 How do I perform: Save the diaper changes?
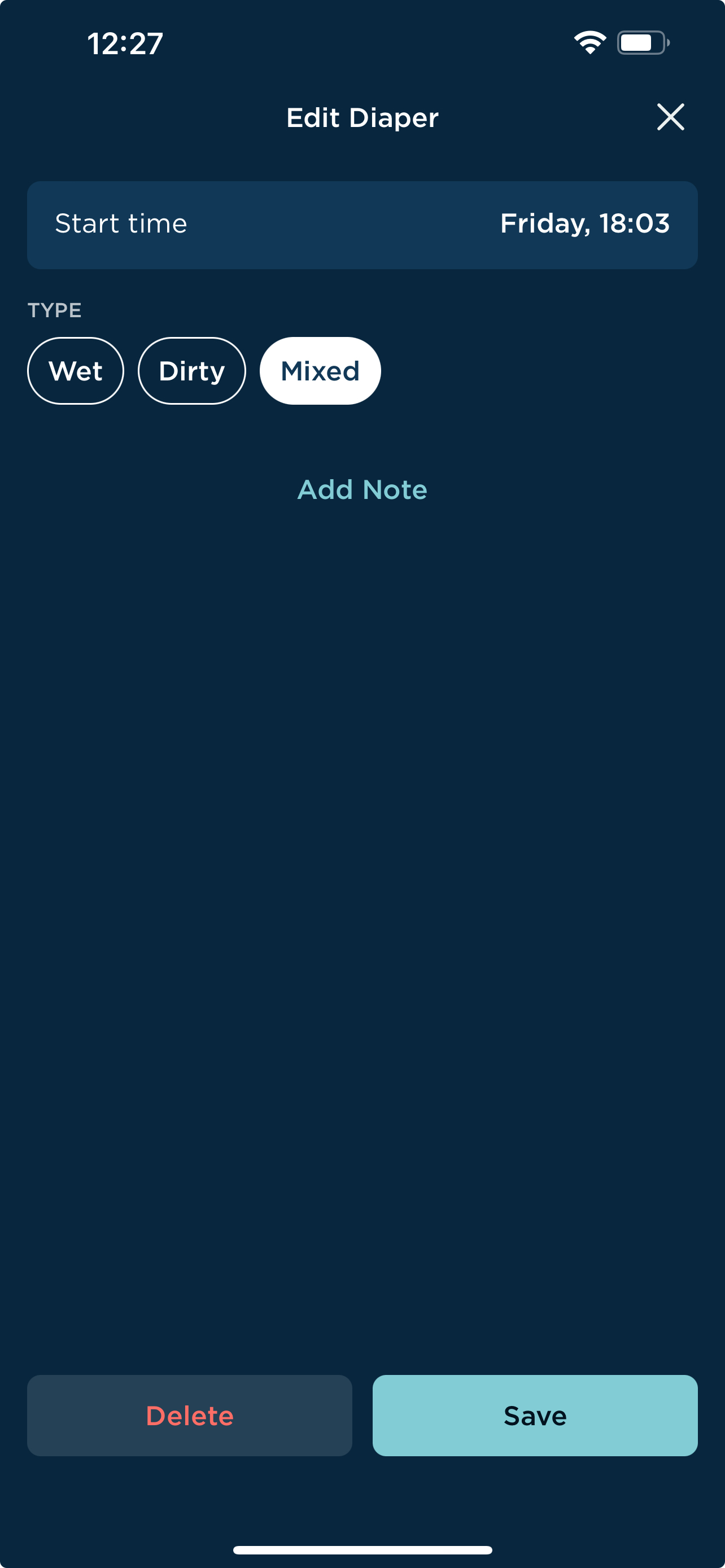[x=535, y=1415]
